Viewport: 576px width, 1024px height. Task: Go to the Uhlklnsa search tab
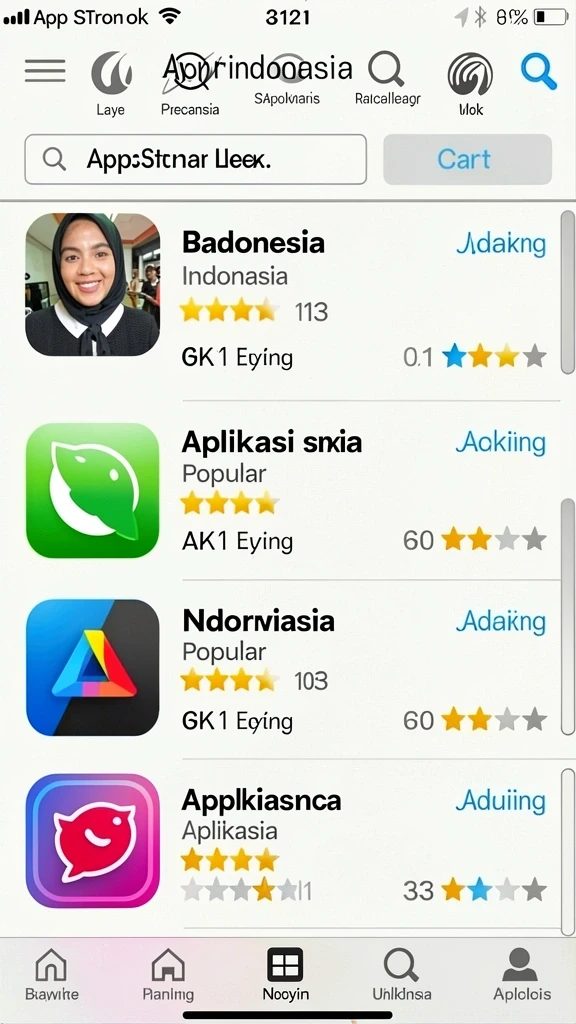click(402, 974)
